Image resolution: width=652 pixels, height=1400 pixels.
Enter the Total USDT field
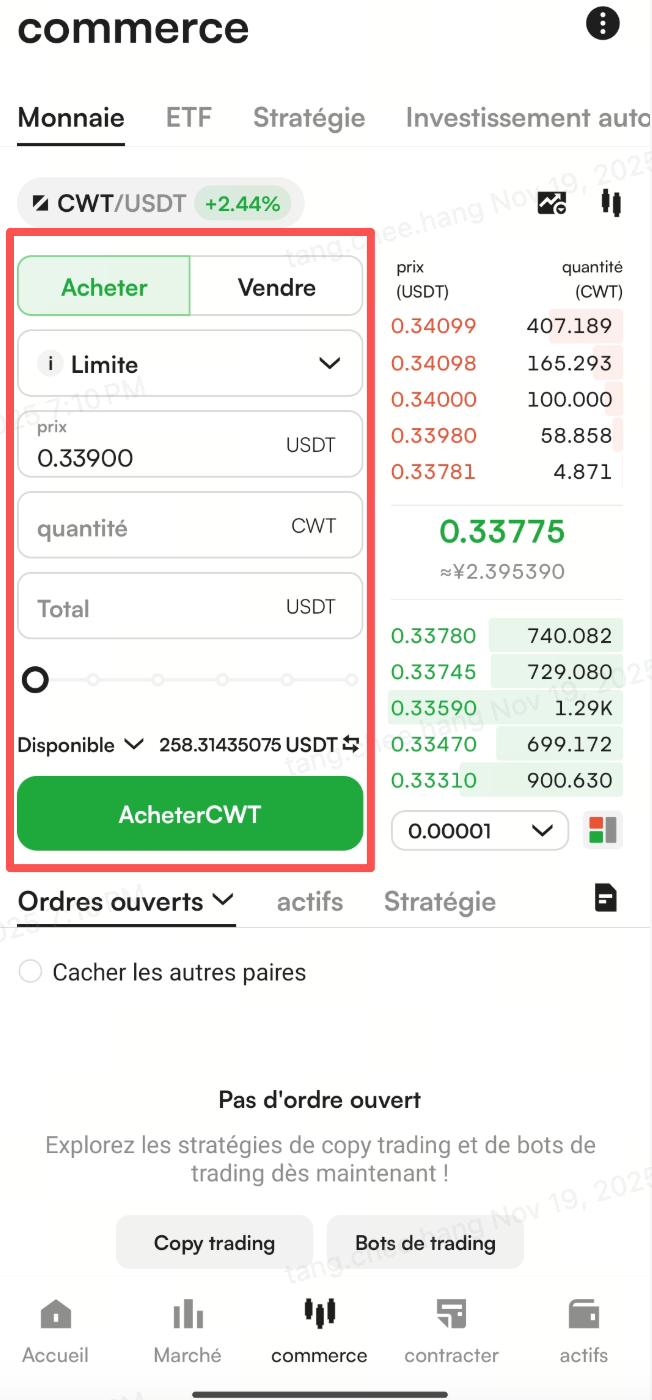point(190,607)
